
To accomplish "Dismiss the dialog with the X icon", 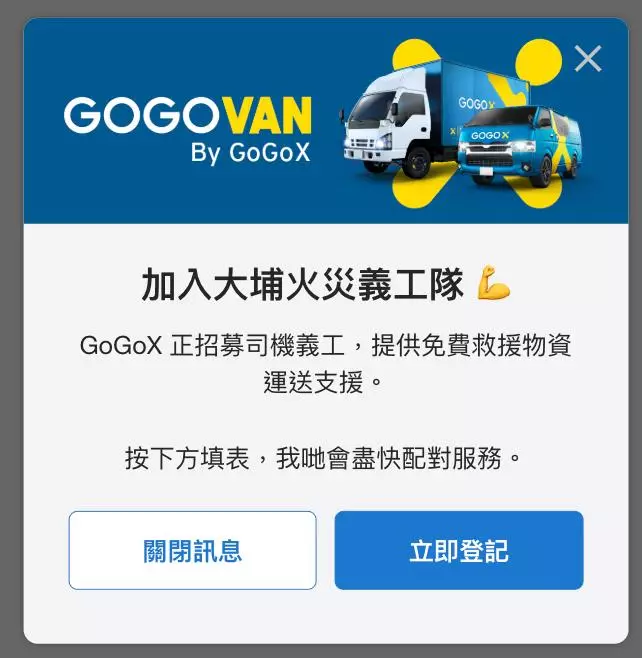I will (x=588, y=59).
